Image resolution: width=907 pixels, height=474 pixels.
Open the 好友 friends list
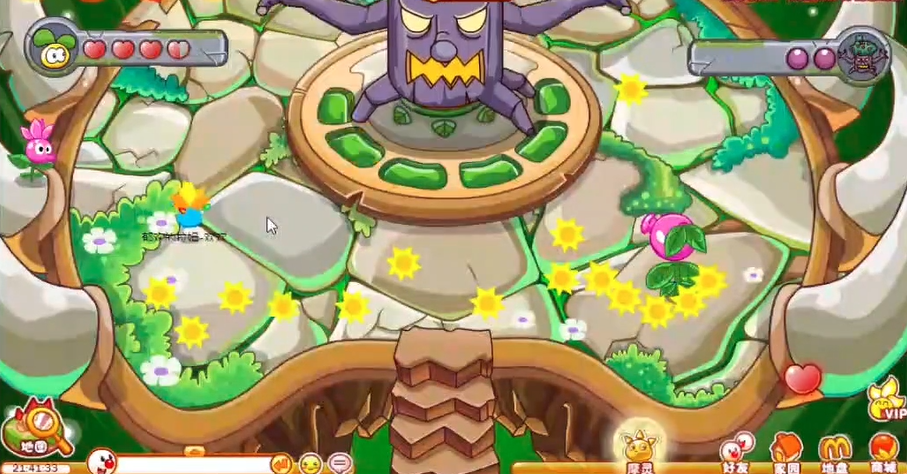(x=737, y=451)
